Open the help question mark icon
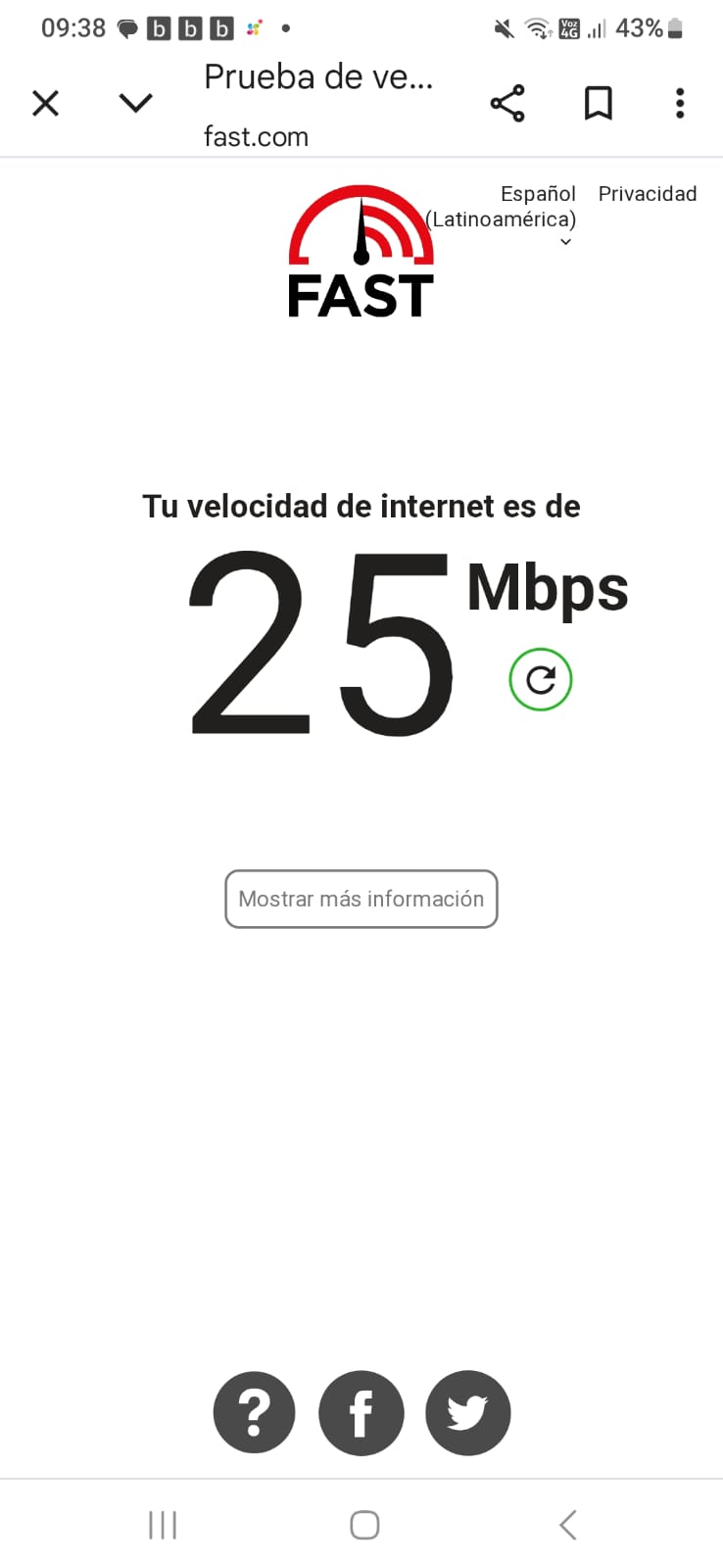723x1568 pixels. [x=254, y=1412]
